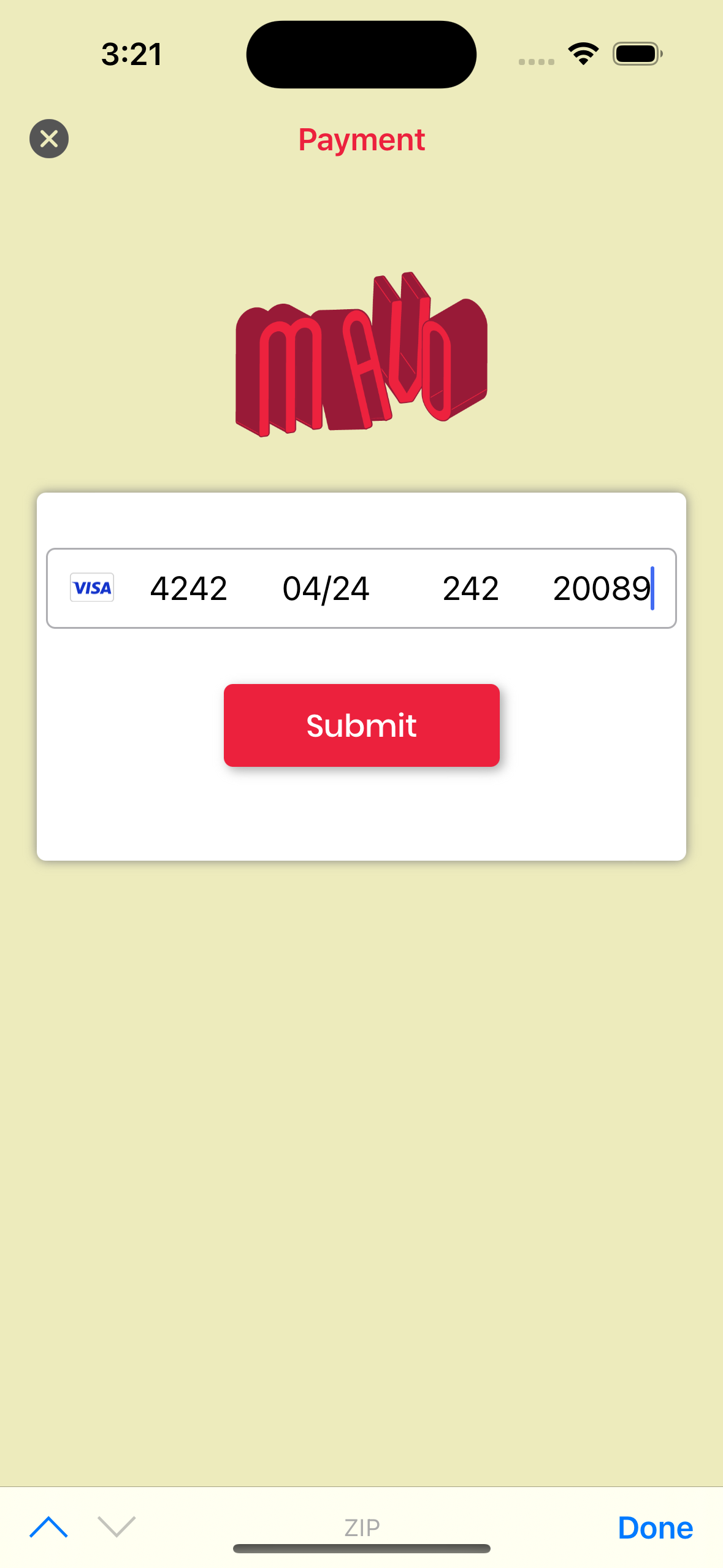Edit the card number 4242 field
This screenshot has width=723, height=1568.
point(188,589)
